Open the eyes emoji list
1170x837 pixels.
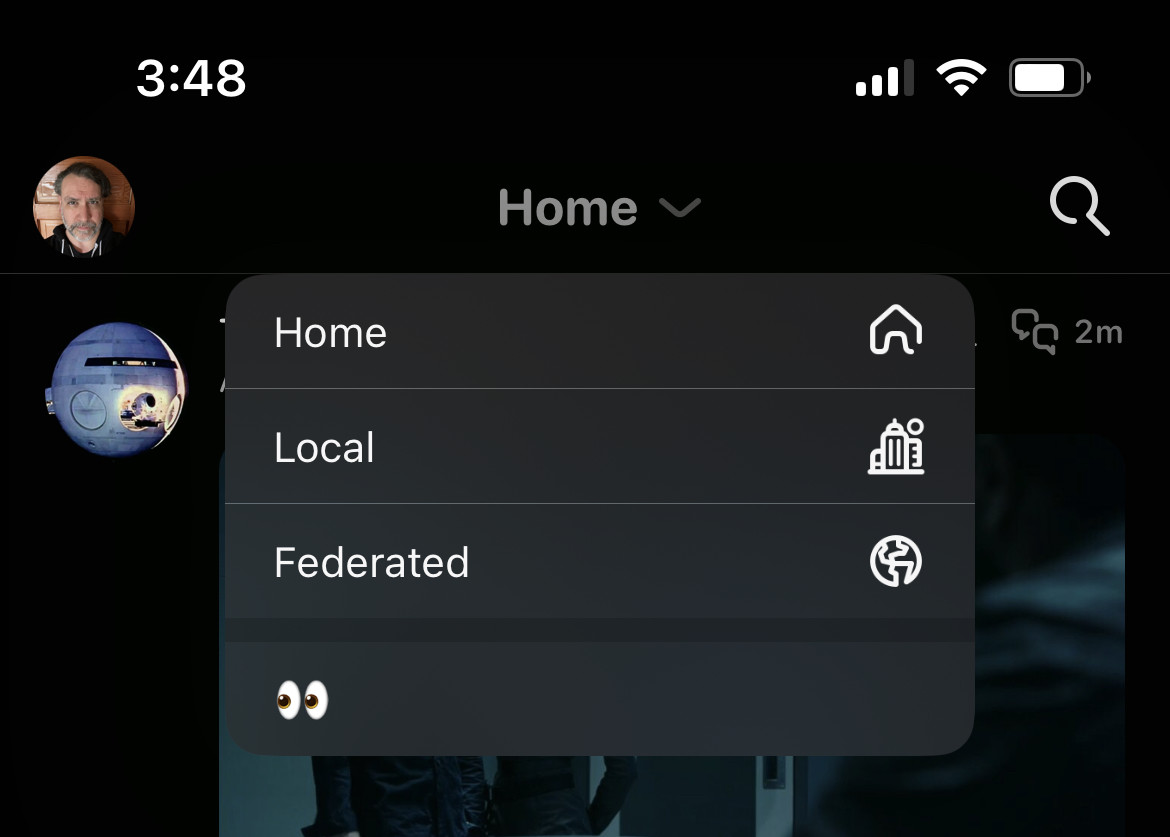(x=599, y=700)
